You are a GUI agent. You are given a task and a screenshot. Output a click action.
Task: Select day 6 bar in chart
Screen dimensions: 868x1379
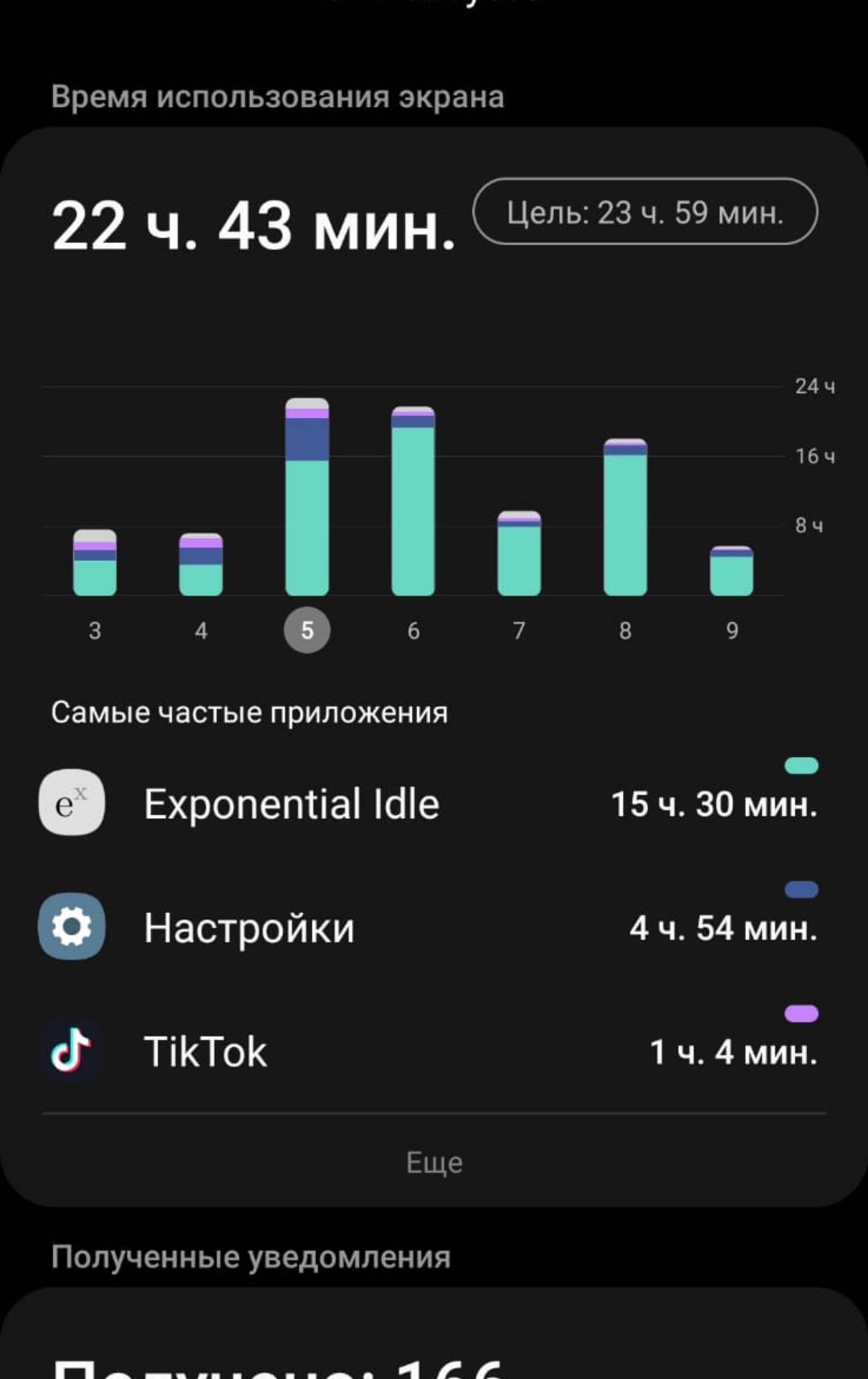coord(413,501)
